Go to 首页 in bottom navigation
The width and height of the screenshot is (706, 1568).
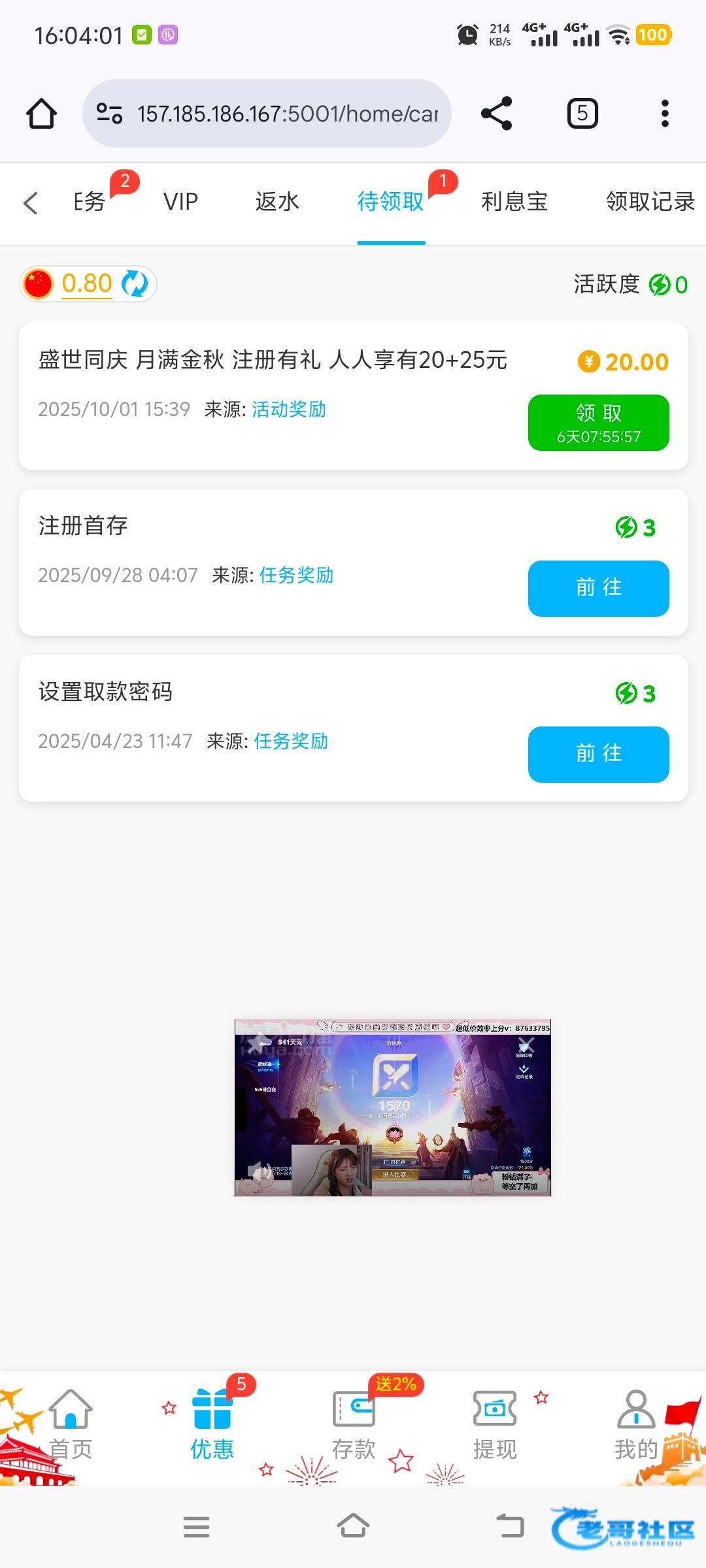[x=71, y=1426]
